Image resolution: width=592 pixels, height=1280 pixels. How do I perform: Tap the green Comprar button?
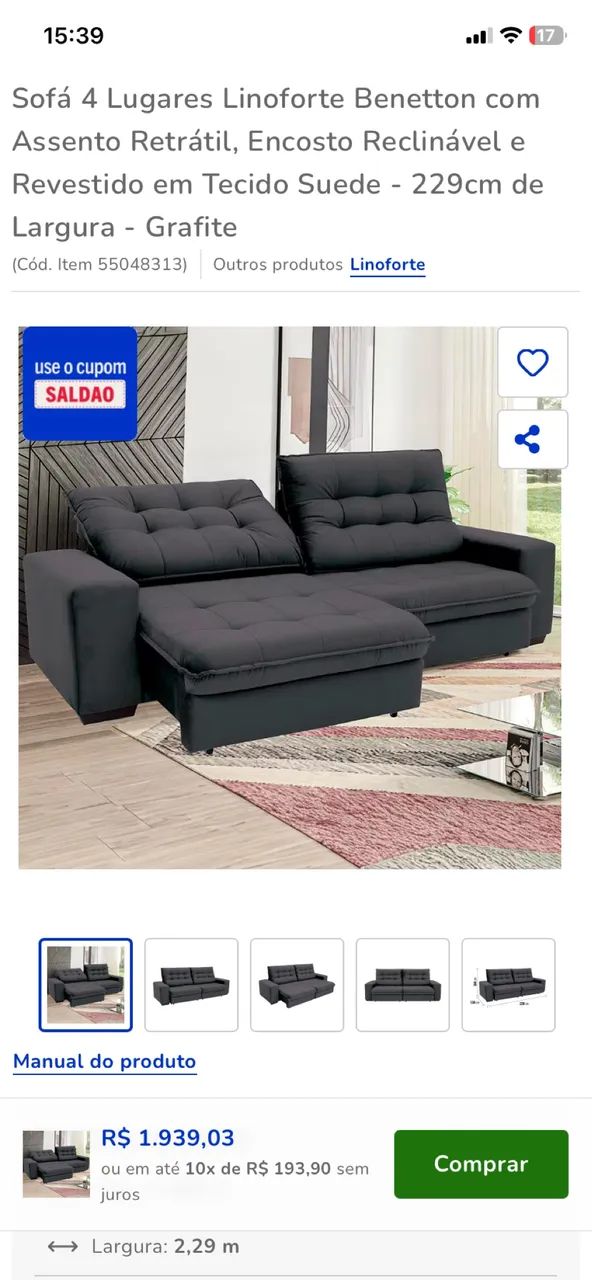pyautogui.click(x=481, y=1164)
